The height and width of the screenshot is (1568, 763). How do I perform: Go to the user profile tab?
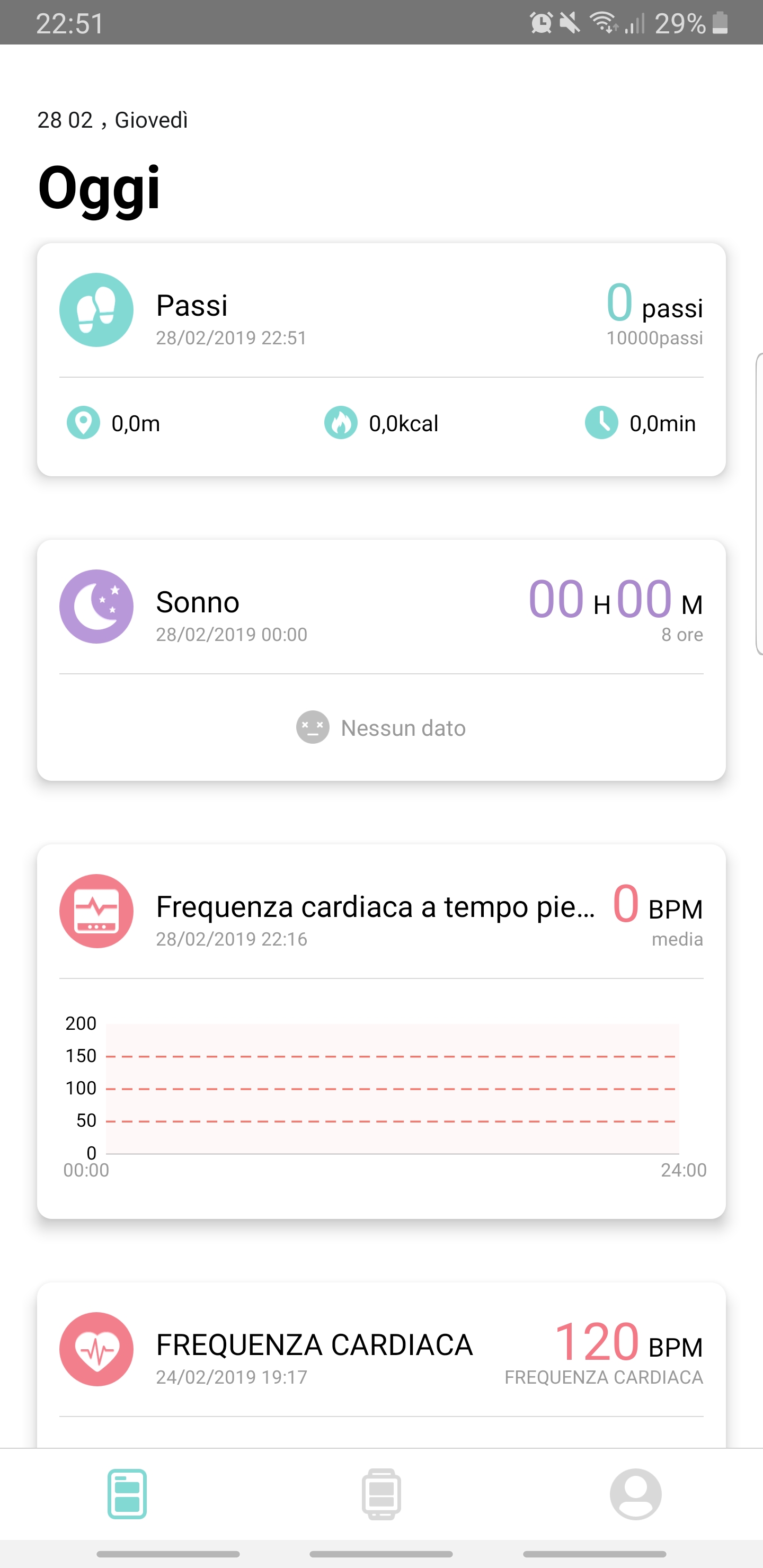[635, 1494]
